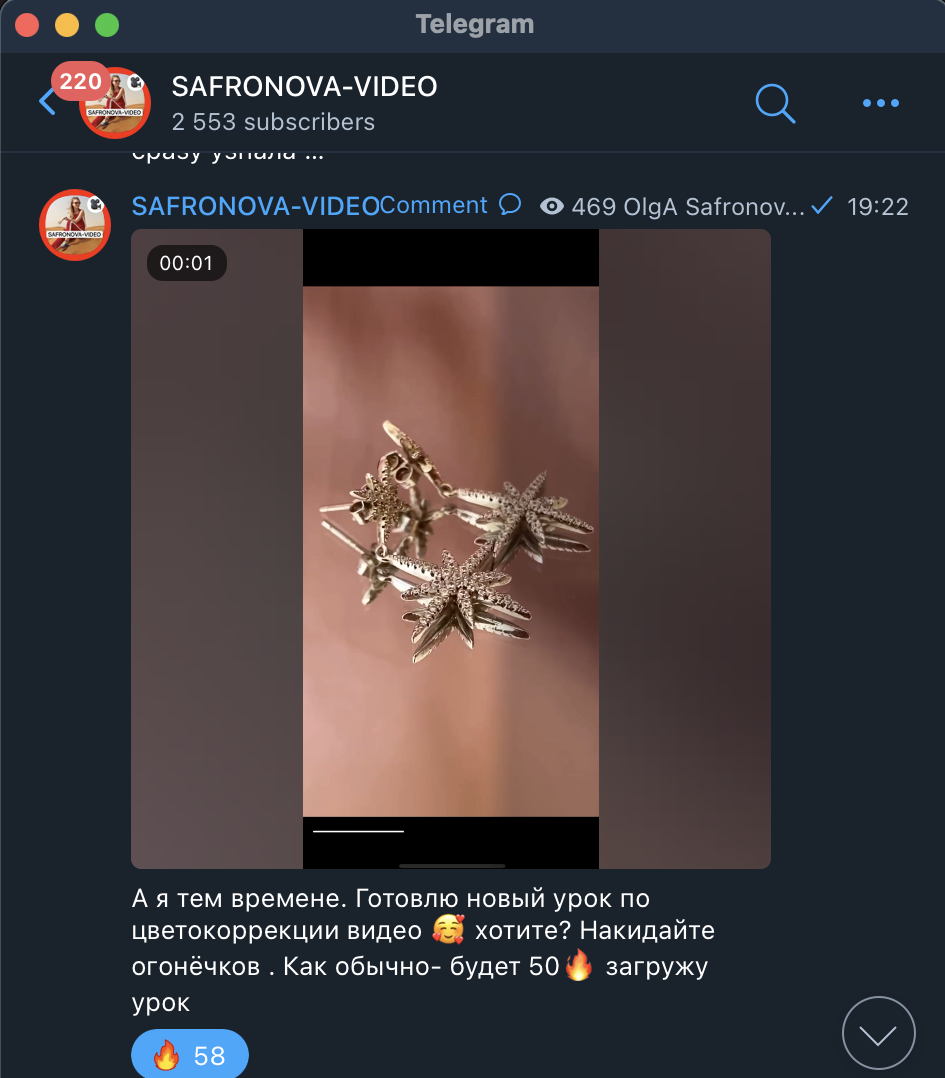The image size is (945, 1078).
Task: Maximize the Telegram window
Action: (x=106, y=25)
